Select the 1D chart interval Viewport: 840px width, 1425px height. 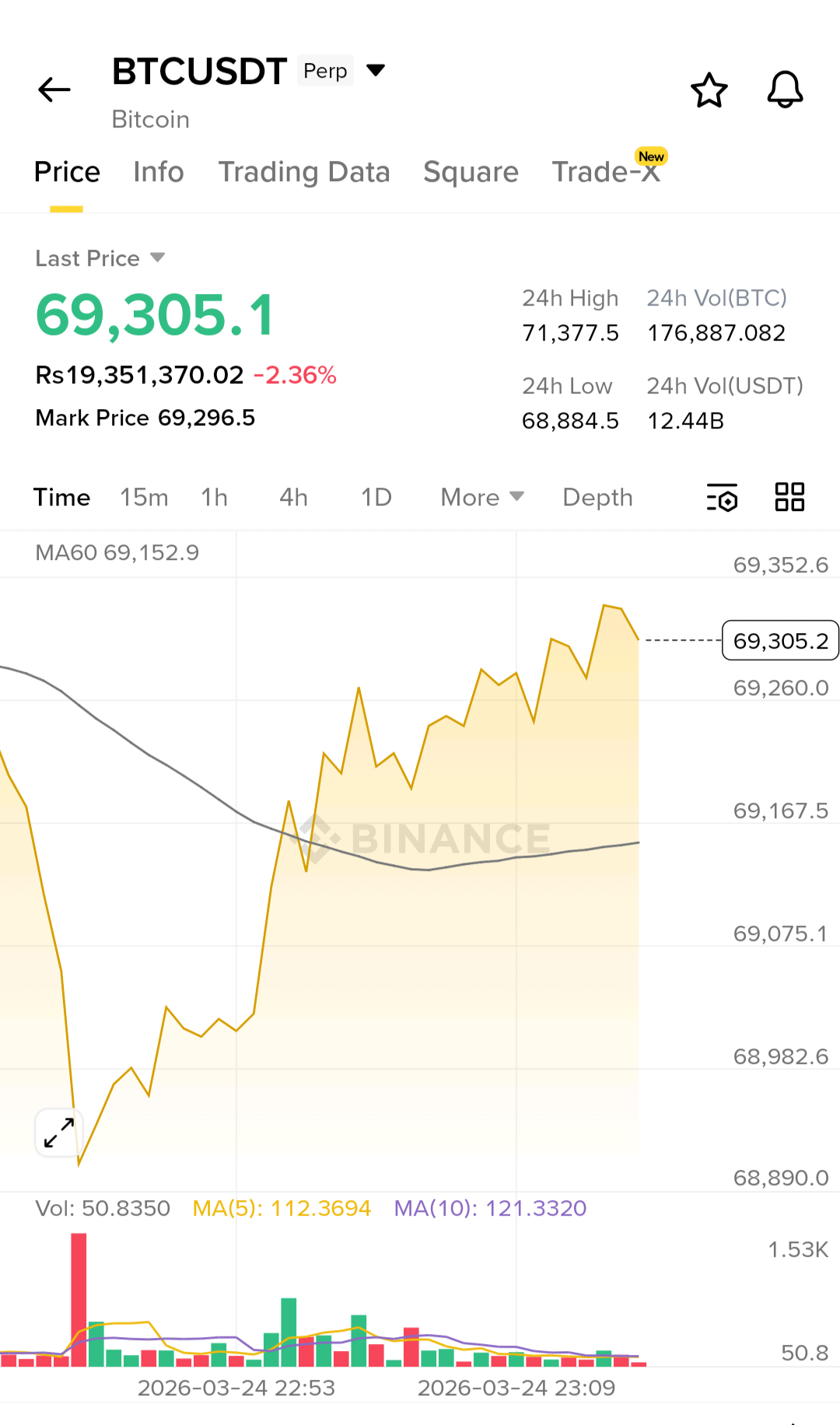point(376,498)
